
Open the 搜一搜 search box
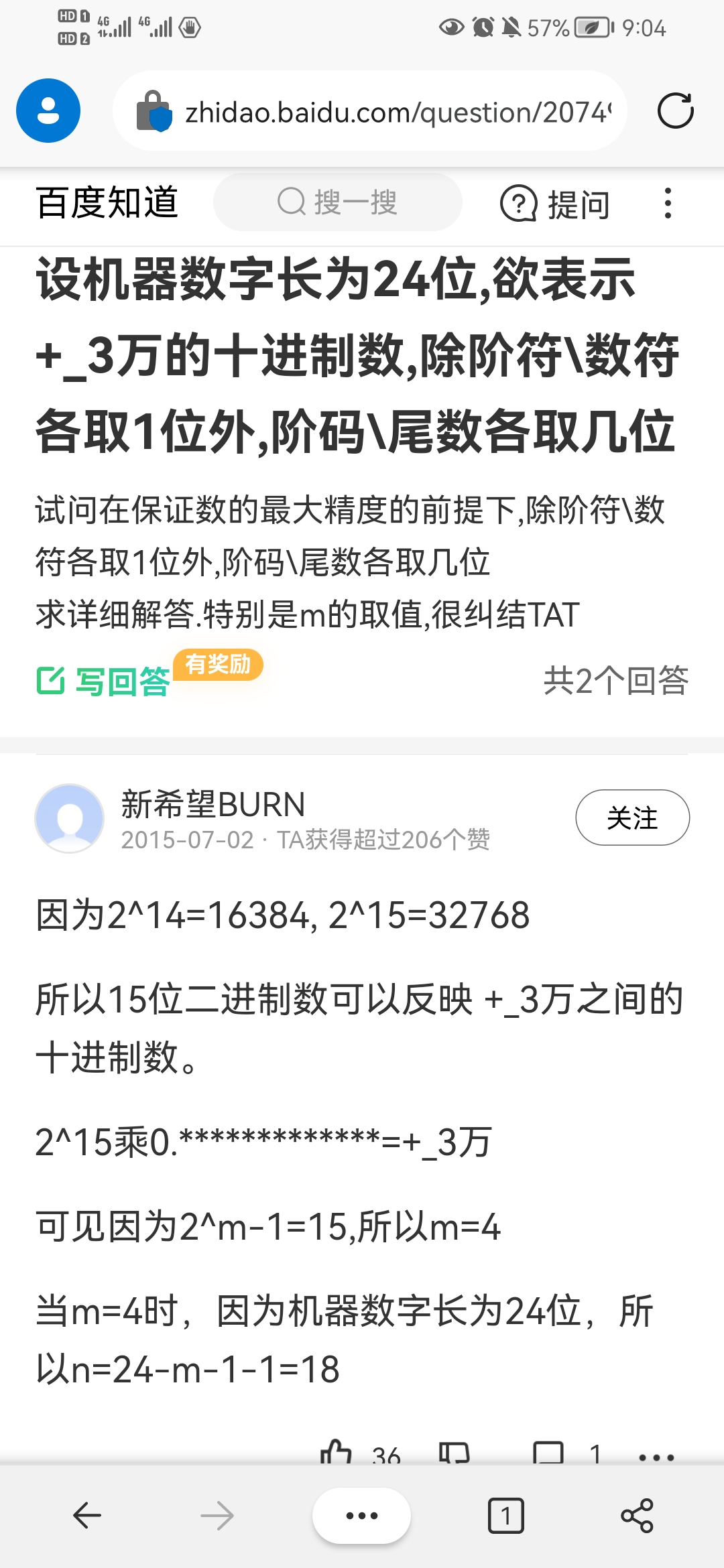click(337, 202)
